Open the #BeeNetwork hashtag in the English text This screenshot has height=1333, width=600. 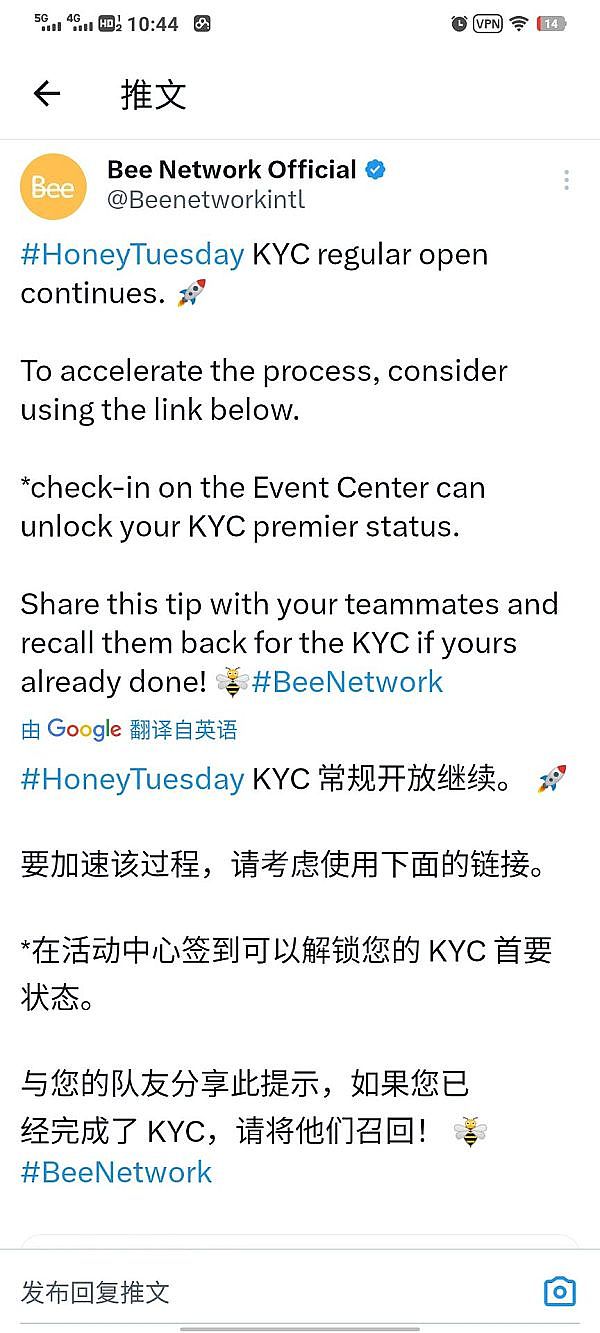point(347,682)
